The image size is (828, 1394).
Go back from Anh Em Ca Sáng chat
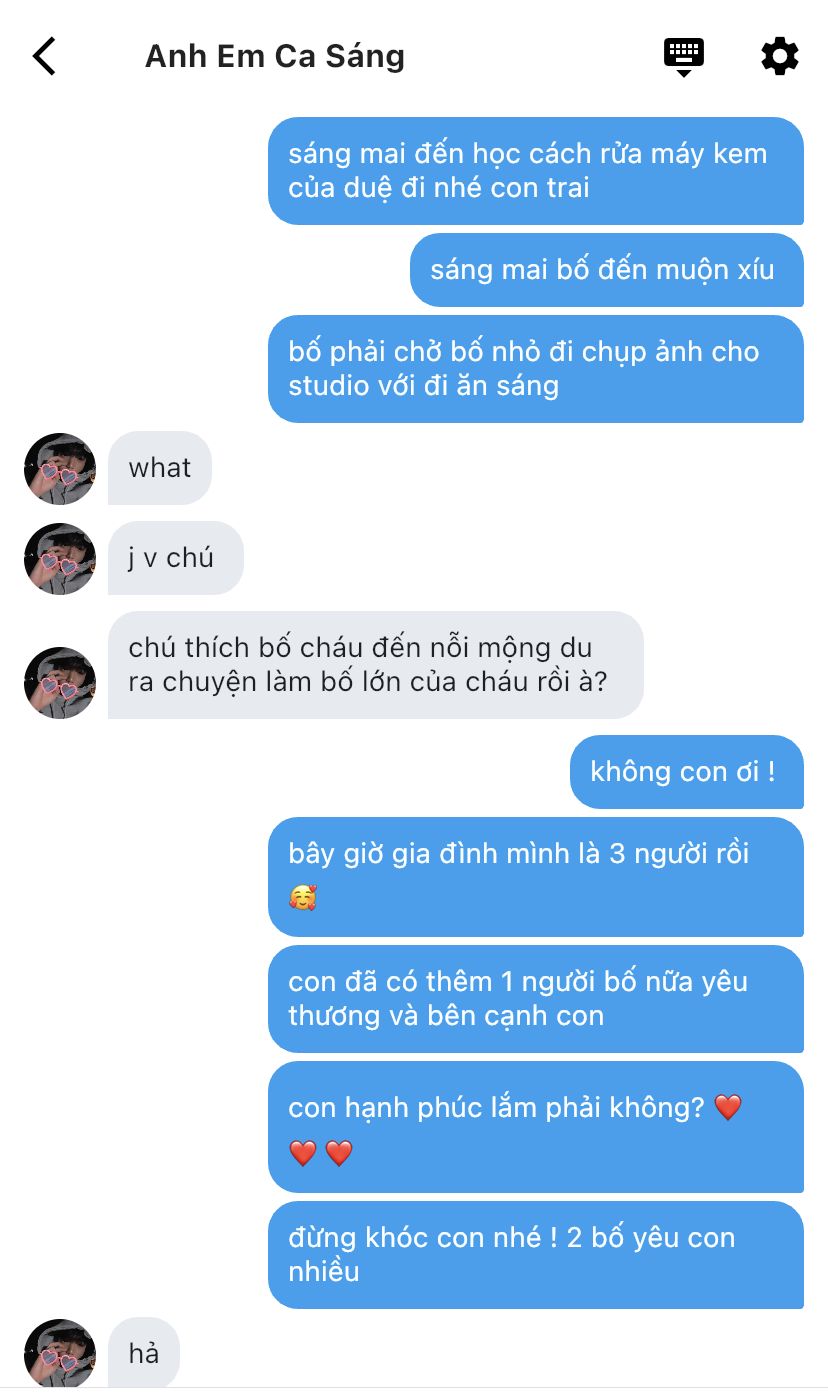coord(45,57)
